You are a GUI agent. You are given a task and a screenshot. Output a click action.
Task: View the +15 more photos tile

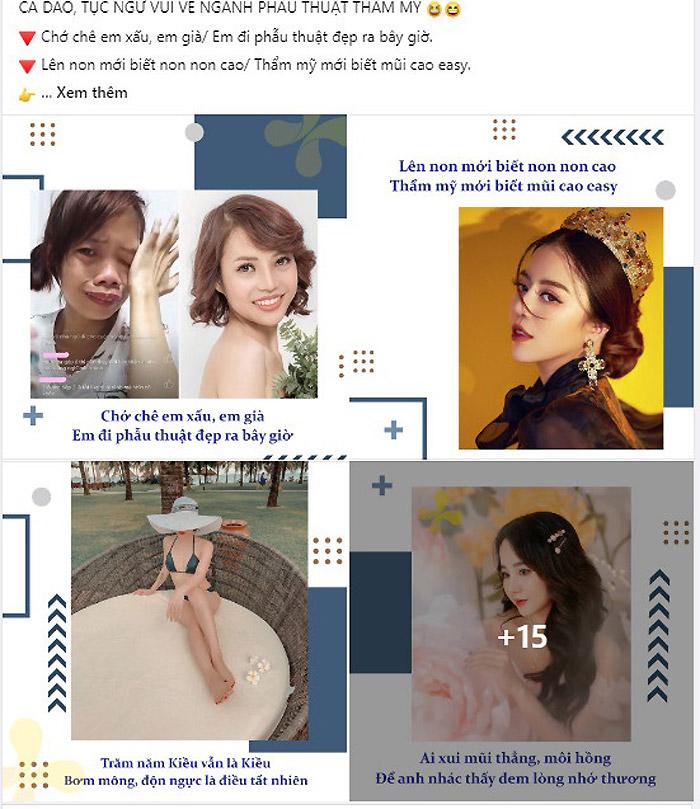(522, 635)
